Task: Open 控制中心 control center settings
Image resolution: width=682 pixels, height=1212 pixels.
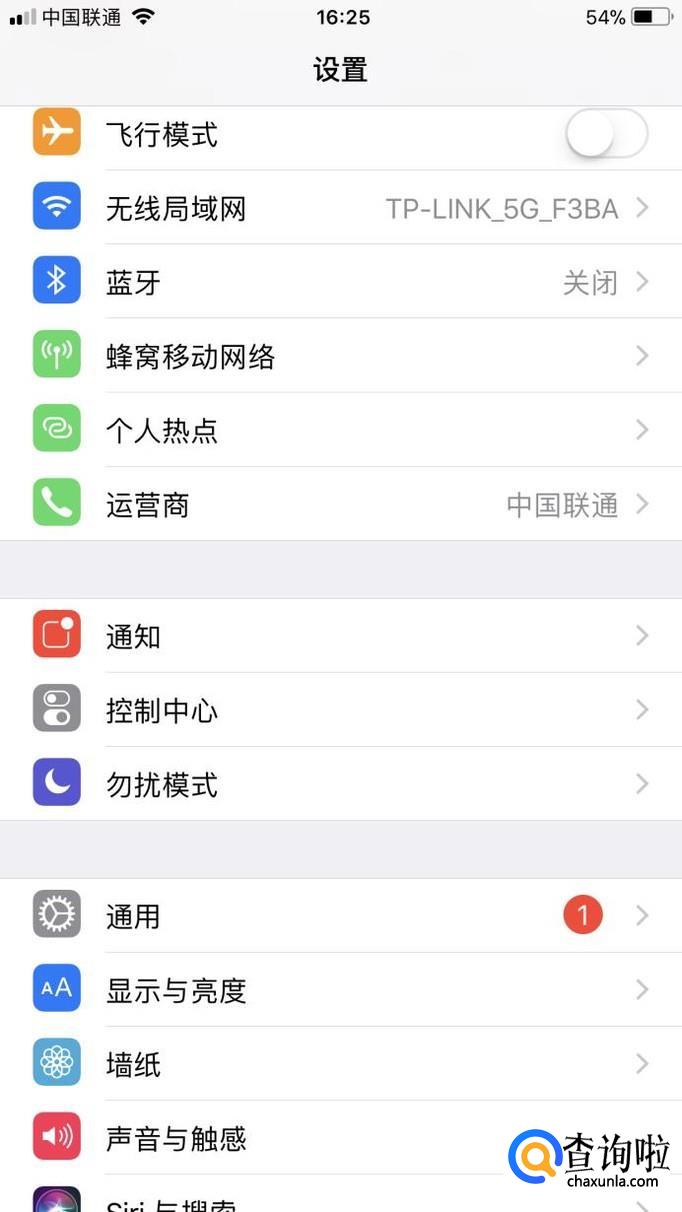Action: 340,711
